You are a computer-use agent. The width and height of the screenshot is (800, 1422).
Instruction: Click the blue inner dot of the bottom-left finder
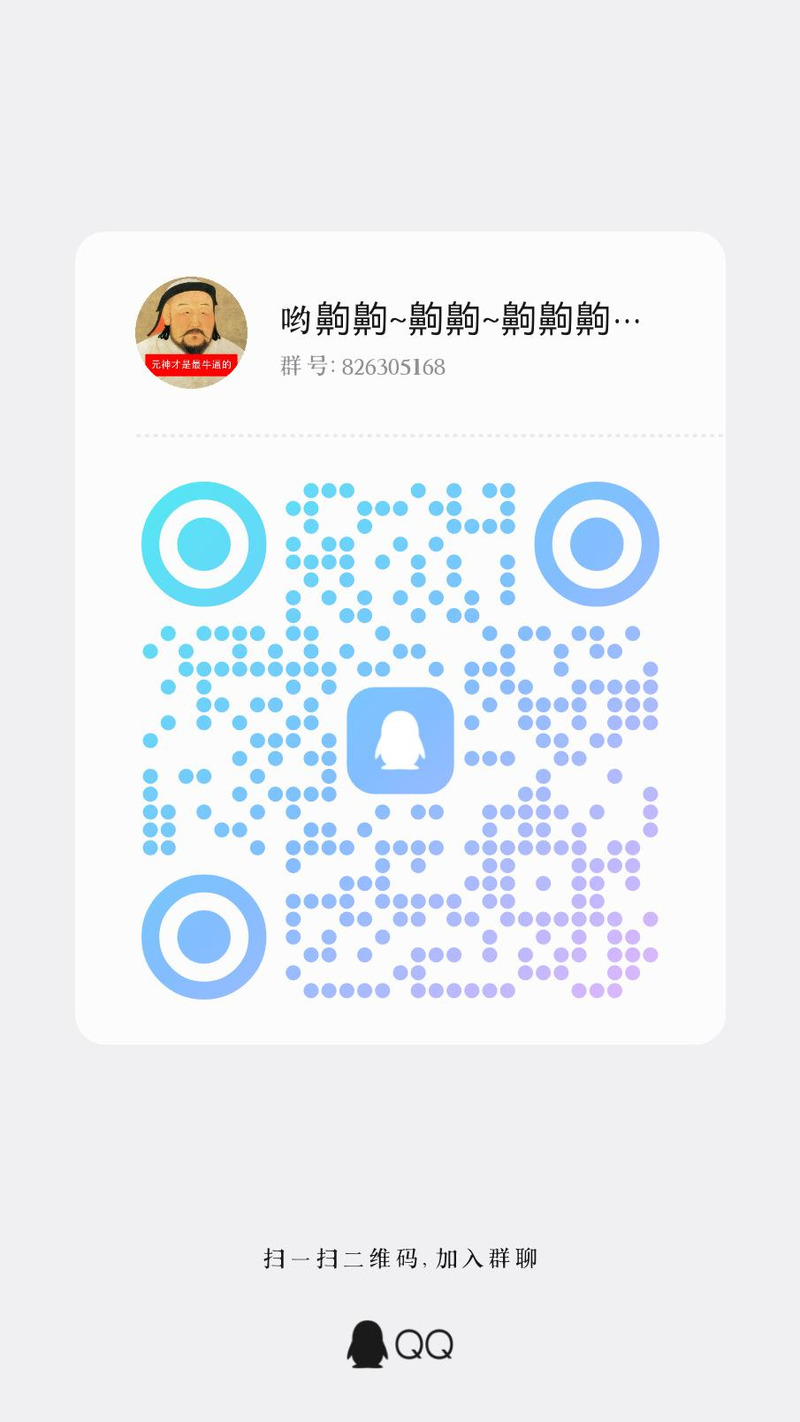click(204, 938)
